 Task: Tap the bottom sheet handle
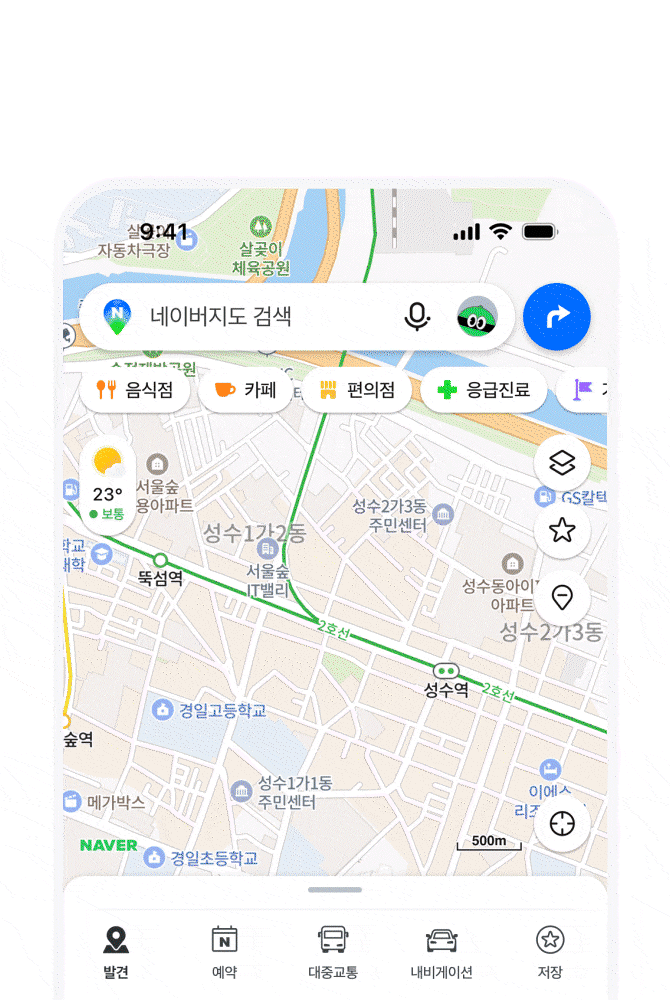click(x=335, y=889)
